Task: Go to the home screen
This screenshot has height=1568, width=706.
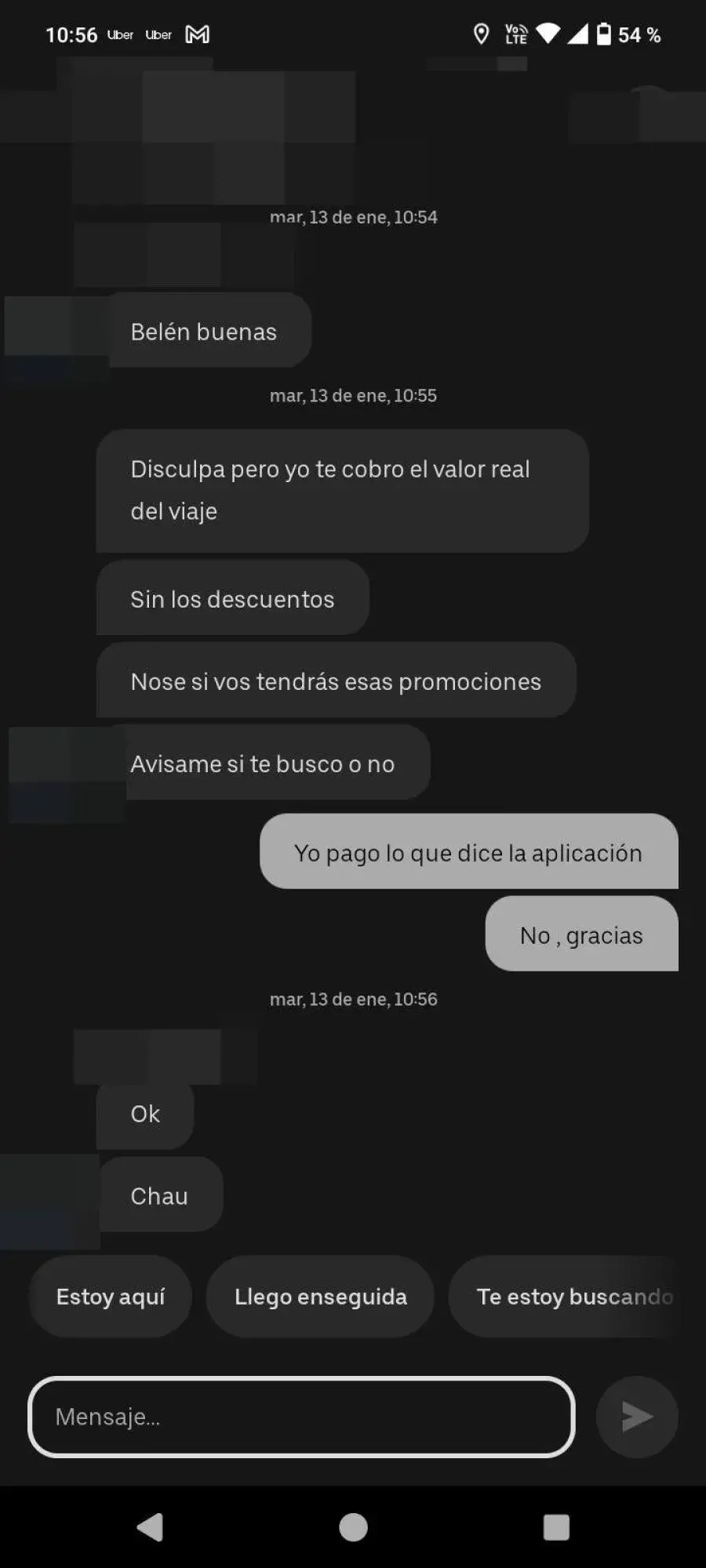Action: (x=353, y=1527)
